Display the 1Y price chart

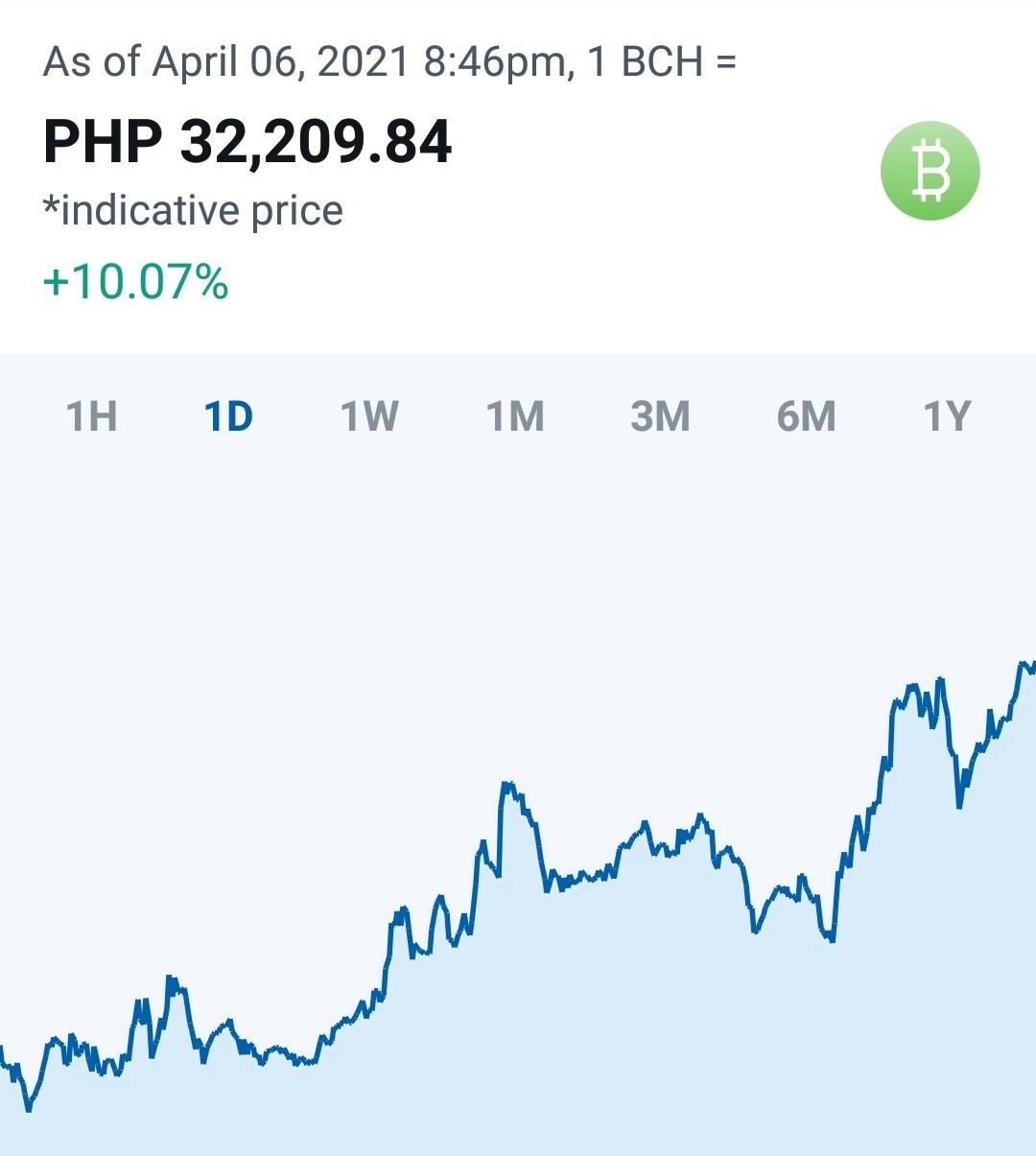pyautogui.click(x=947, y=416)
